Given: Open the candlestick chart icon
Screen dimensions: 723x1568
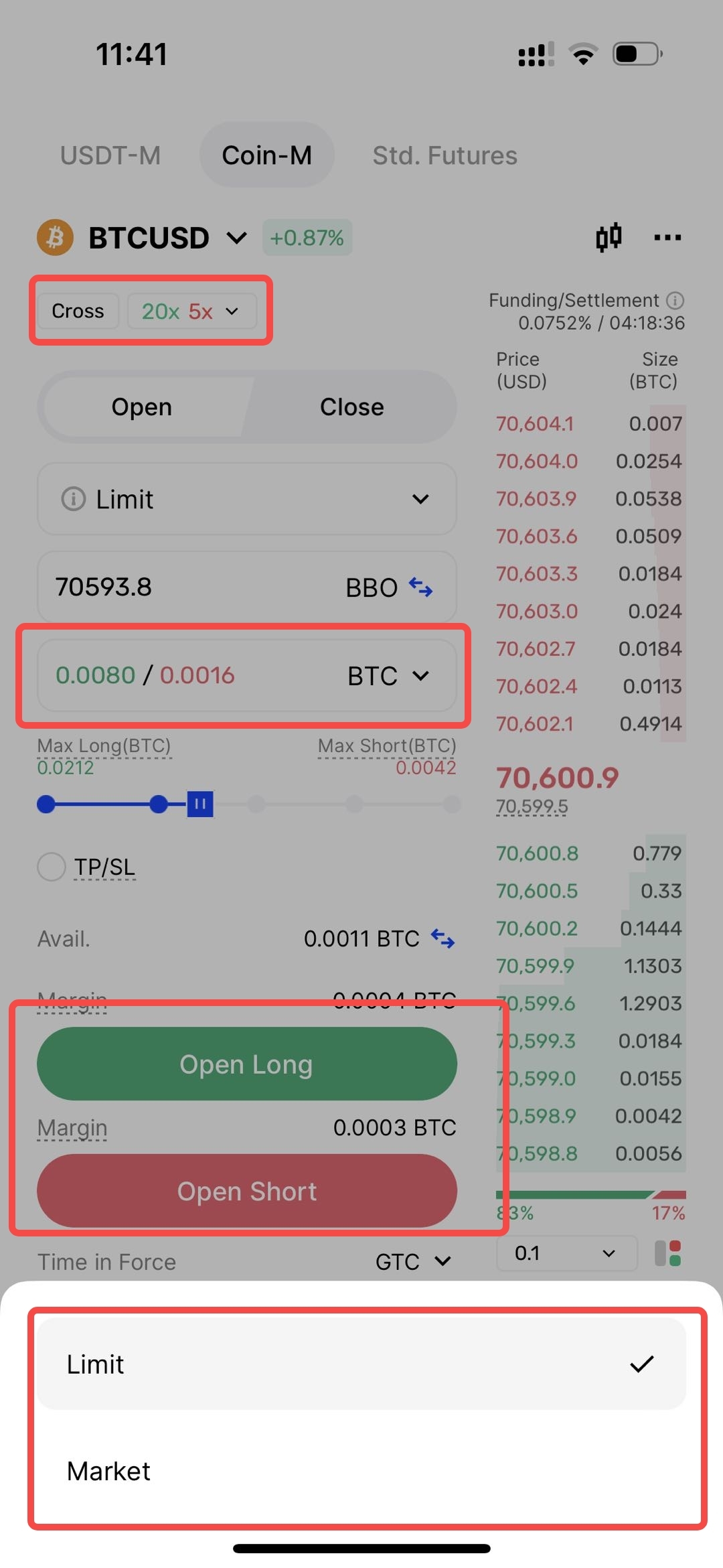Looking at the screenshot, I should coord(609,237).
